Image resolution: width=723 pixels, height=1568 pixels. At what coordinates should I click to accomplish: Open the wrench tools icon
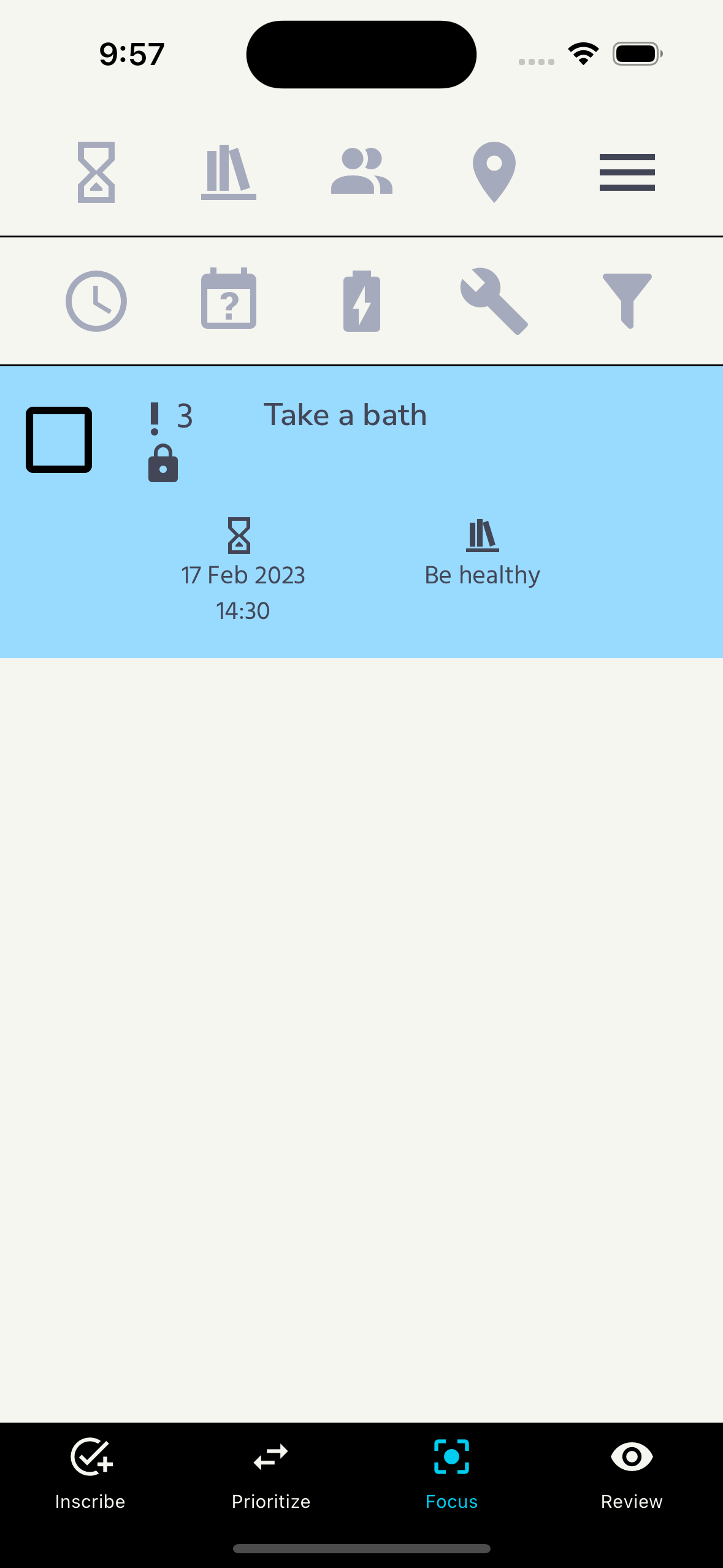[x=494, y=301]
